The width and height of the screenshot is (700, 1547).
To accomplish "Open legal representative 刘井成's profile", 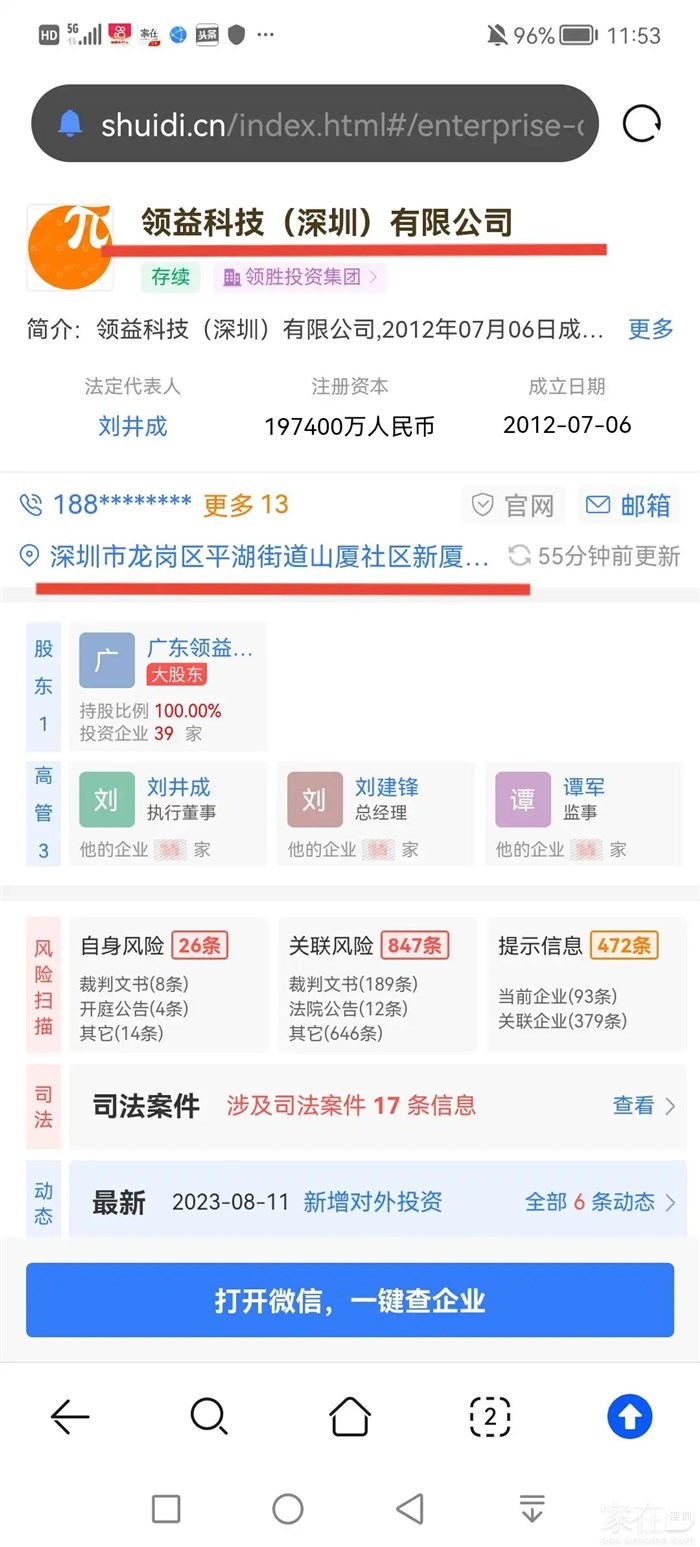I will point(132,426).
